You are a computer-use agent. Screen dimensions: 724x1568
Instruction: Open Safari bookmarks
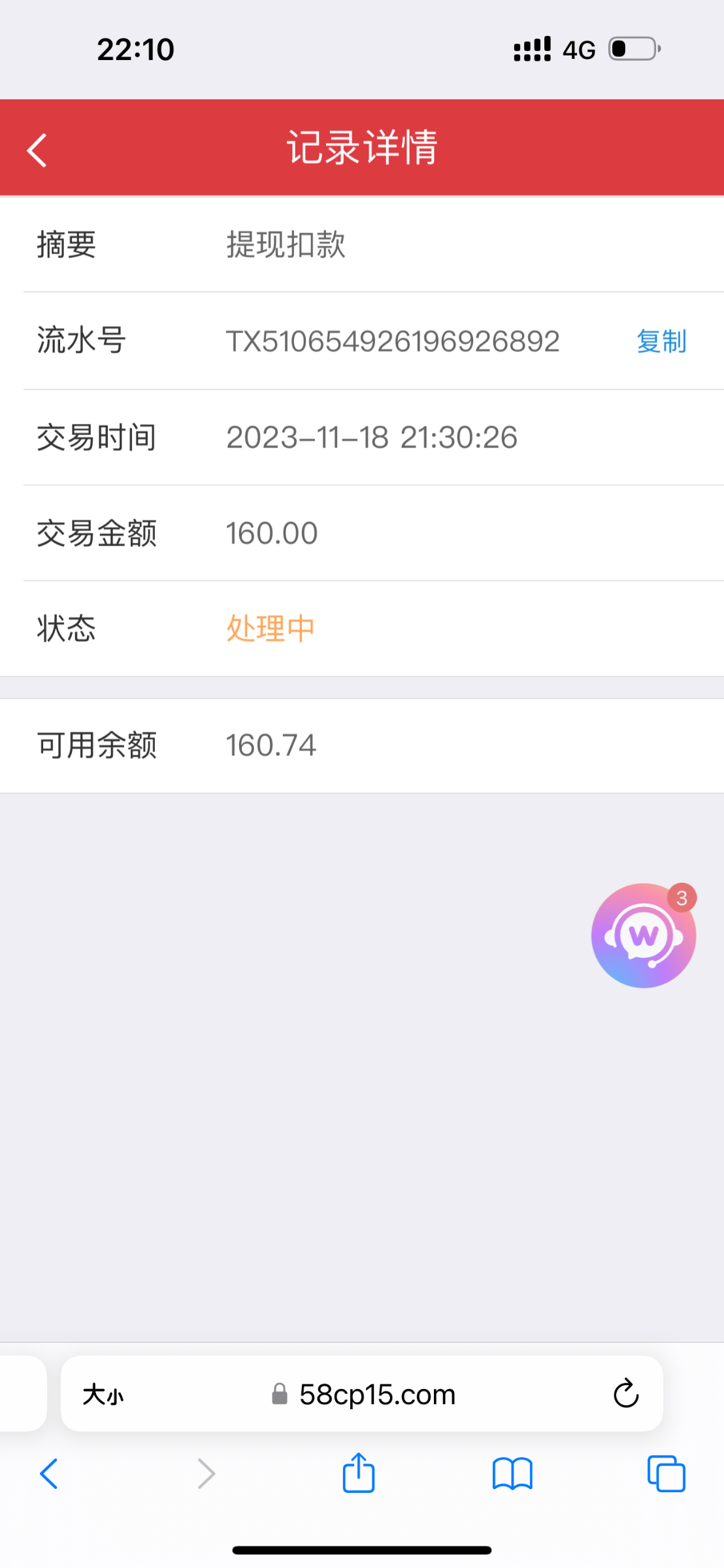tap(512, 1474)
